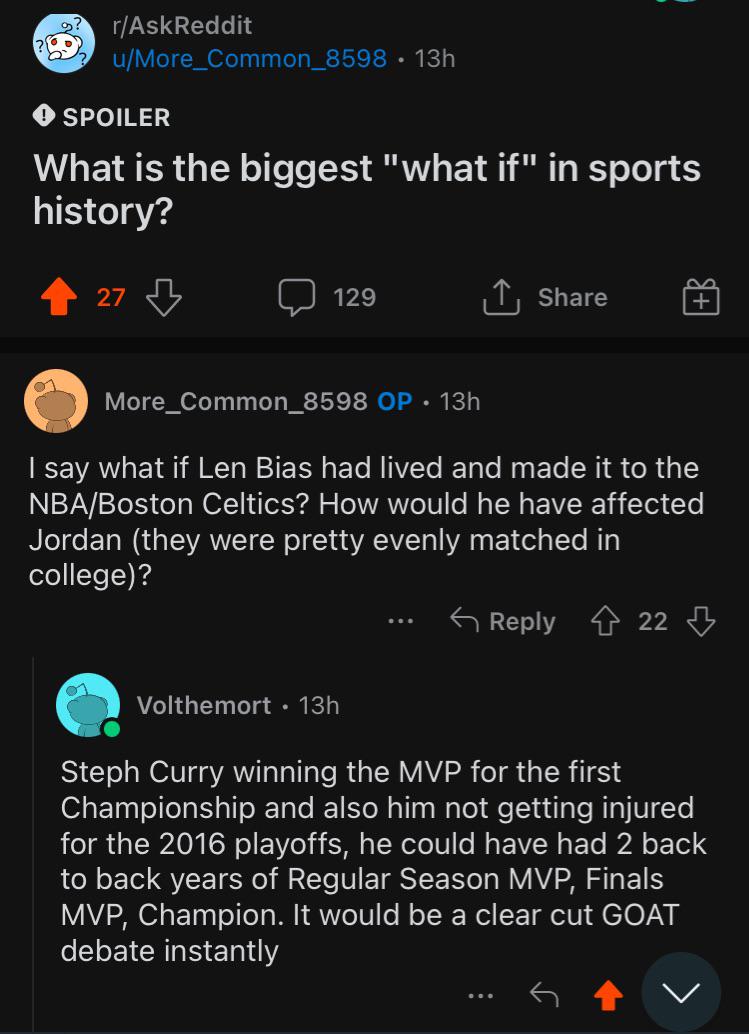
Task: Downvote the "what if" post
Action: coord(163,297)
